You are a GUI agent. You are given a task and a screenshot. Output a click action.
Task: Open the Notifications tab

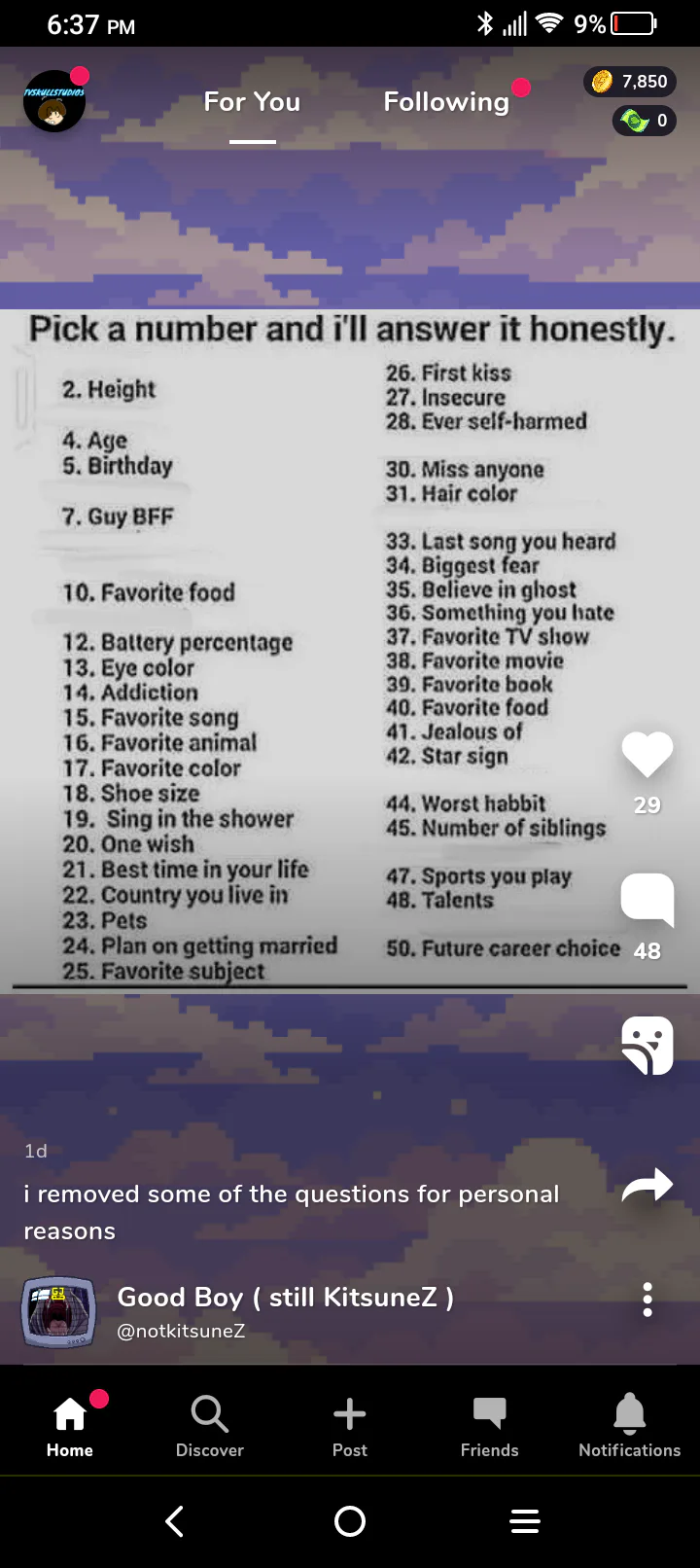630,1424
